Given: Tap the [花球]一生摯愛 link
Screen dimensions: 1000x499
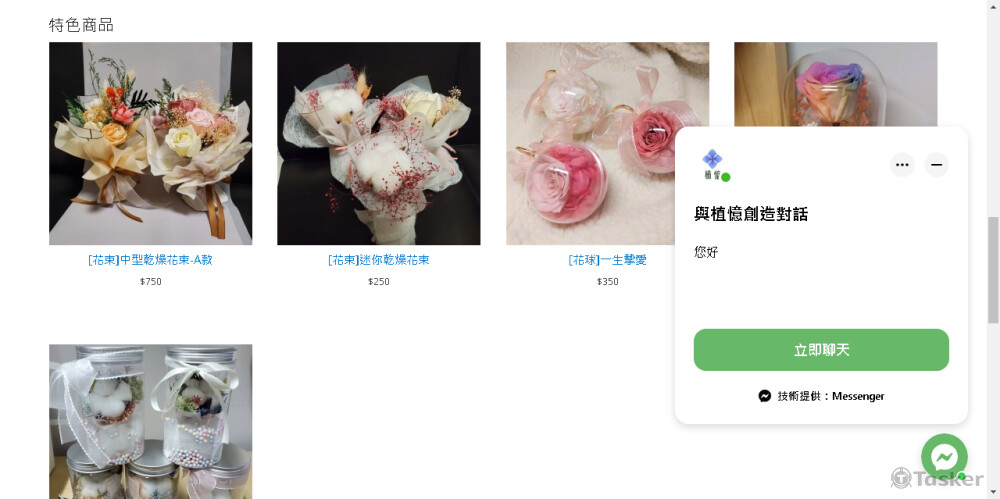Looking at the screenshot, I should coord(607,260).
